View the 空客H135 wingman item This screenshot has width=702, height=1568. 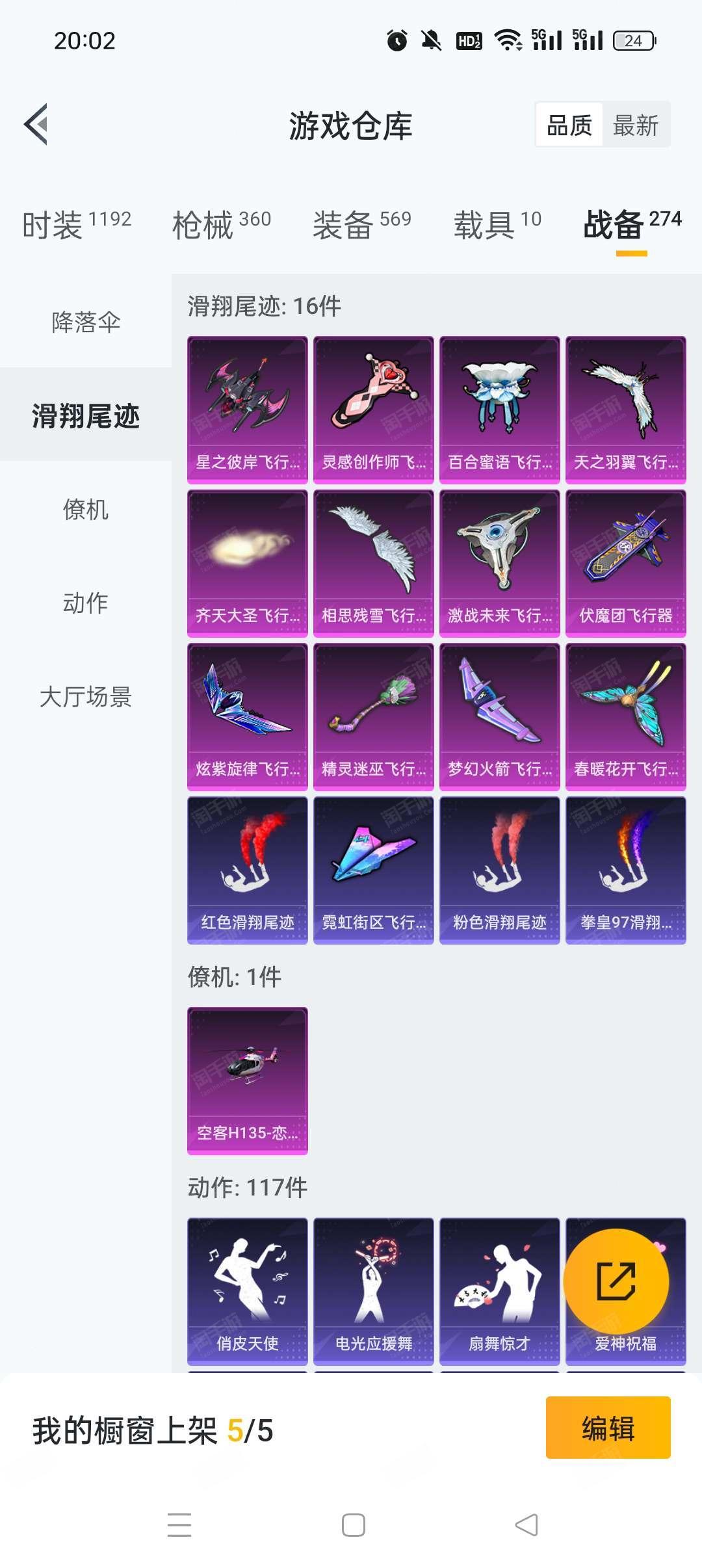(x=248, y=1080)
